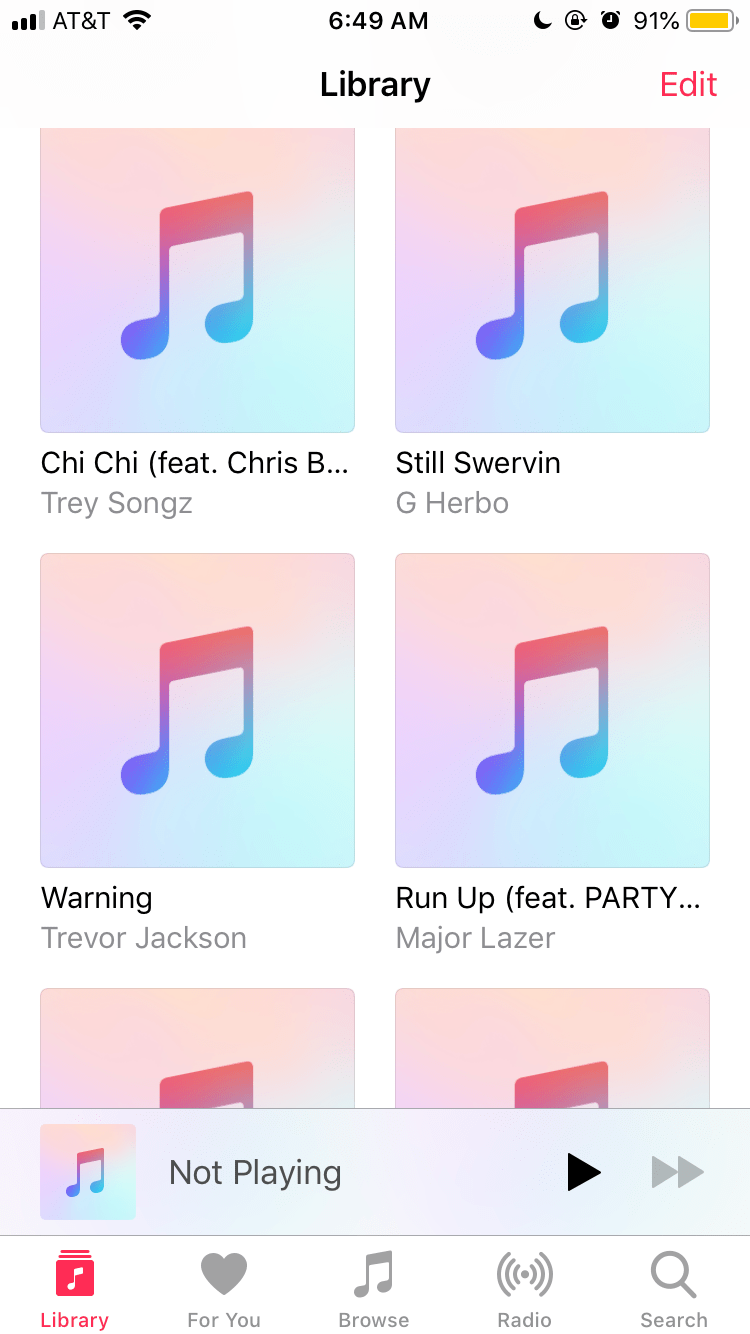The image size is (750, 1334).
Task: Expand the Not Playing mini player
Action: point(255,1172)
